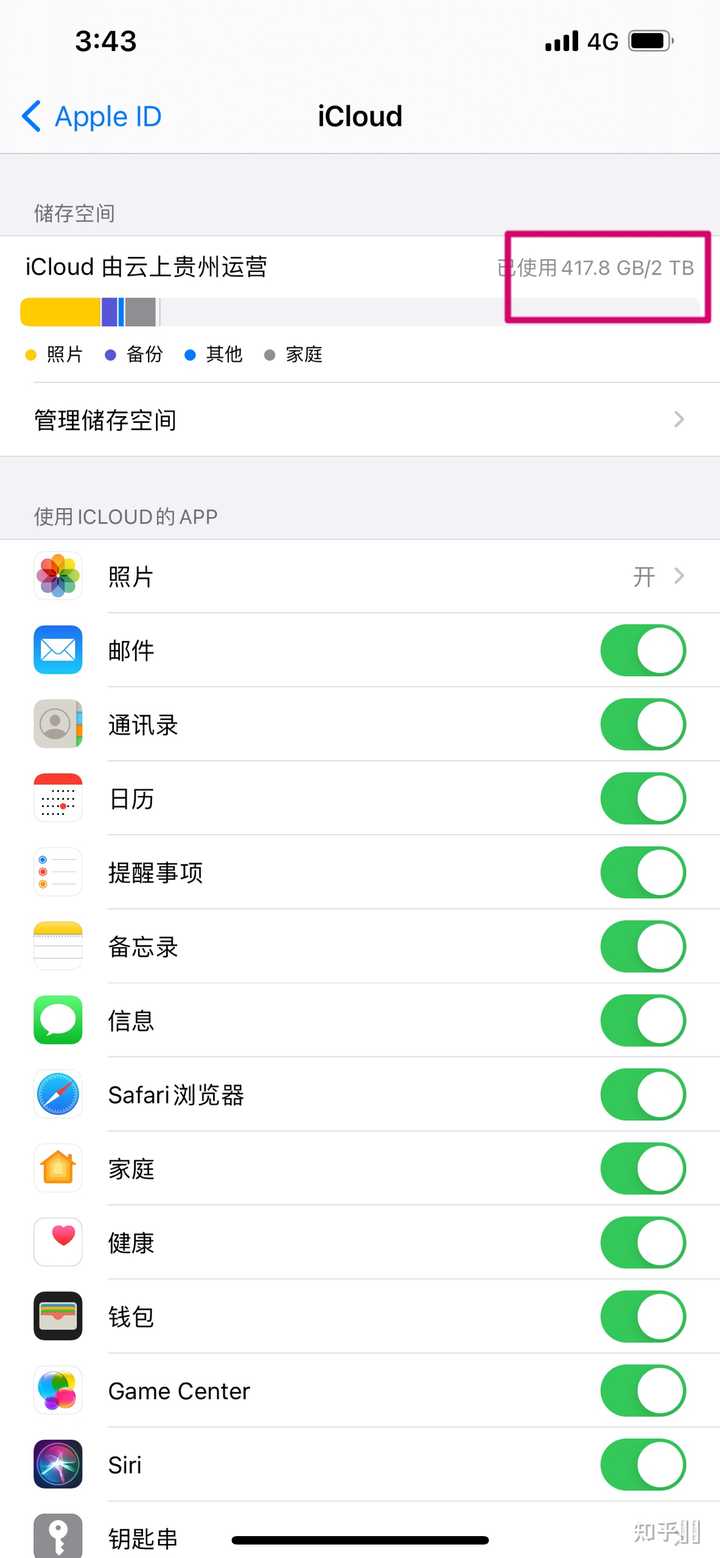This screenshot has width=720, height=1558.
Task: Open the Siri icon
Action: 57,1464
